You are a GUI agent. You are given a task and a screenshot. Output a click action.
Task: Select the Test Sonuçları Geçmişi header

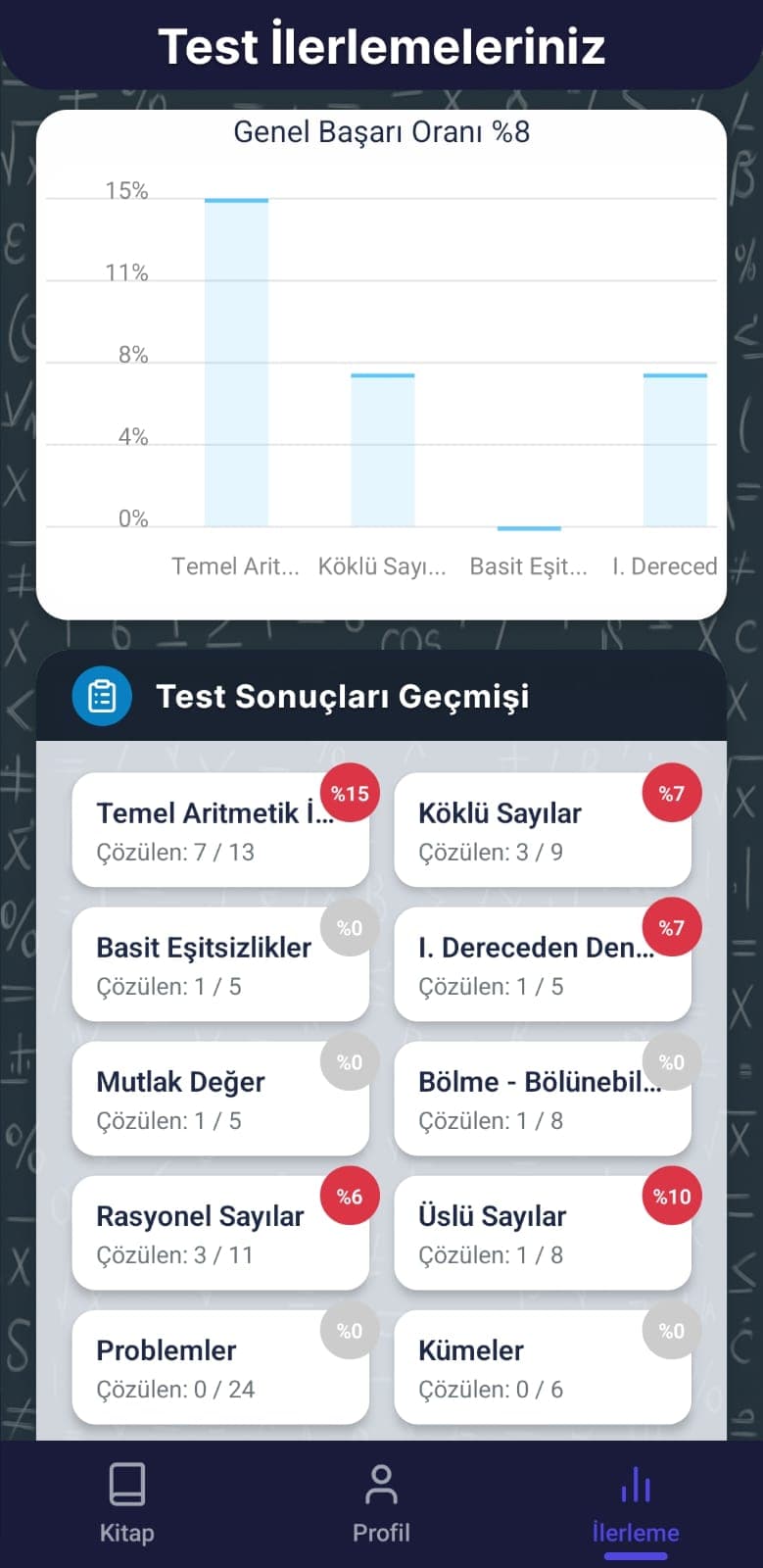click(342, 697)
